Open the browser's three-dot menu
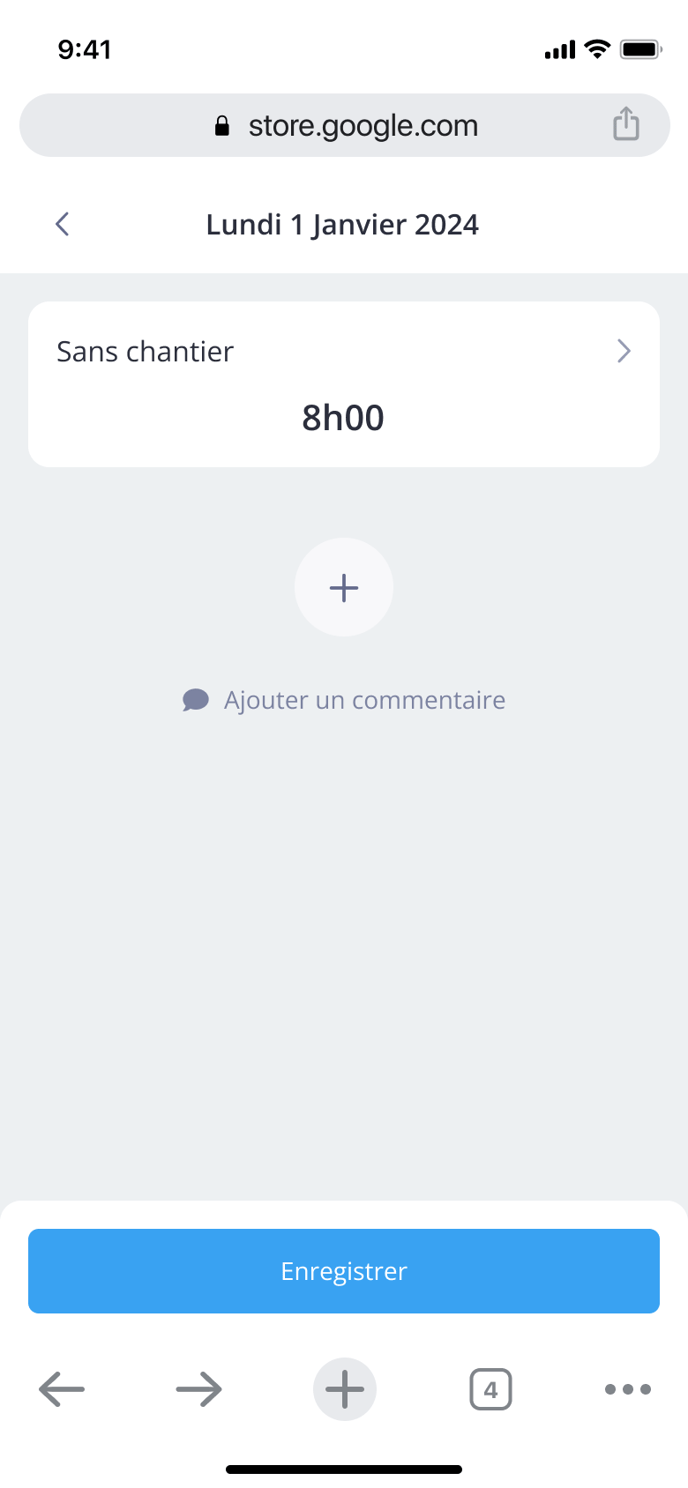The width and height of the screenshot is (688, 1488). (628, 1389)
